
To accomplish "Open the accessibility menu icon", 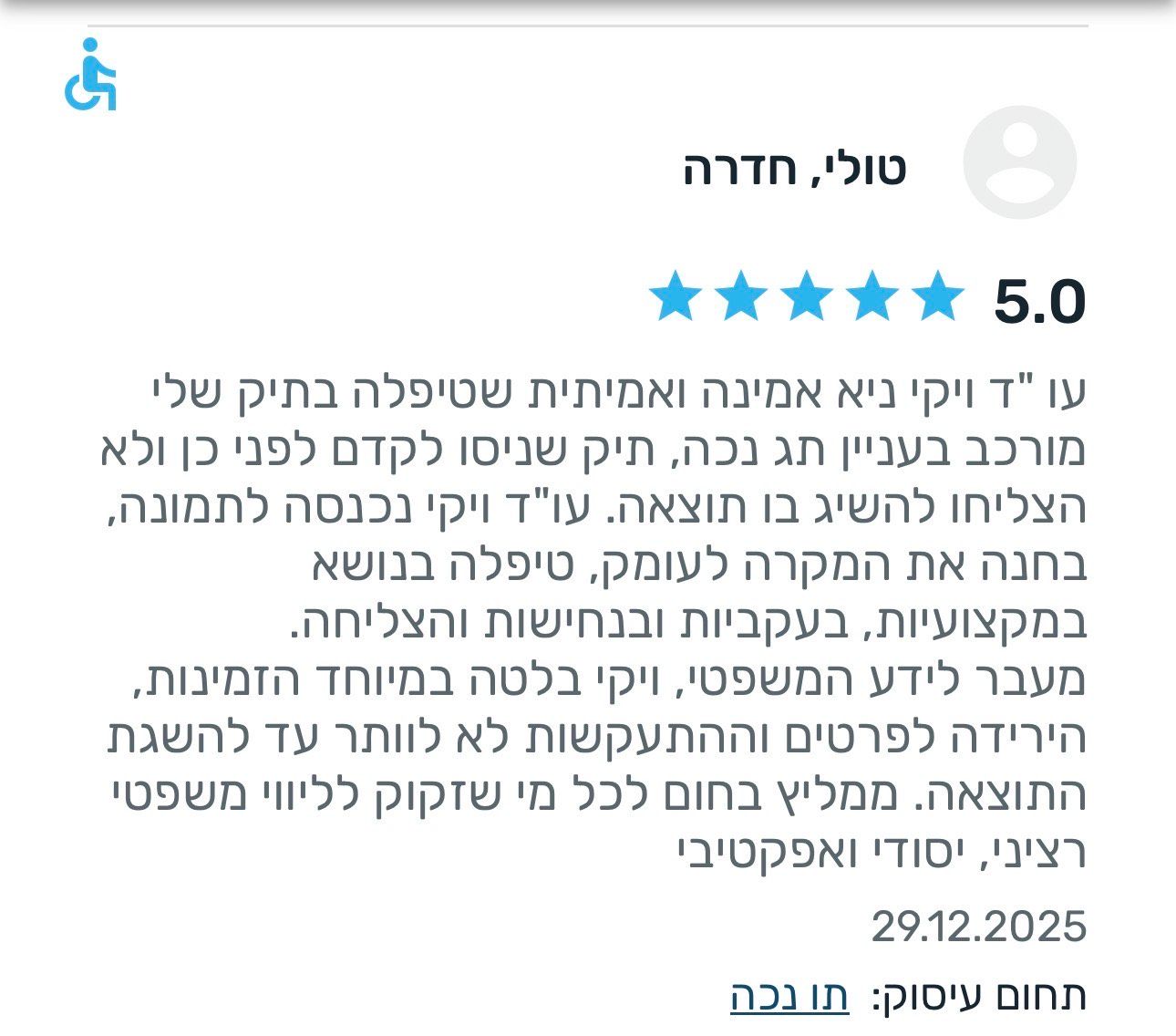I will coord(90,75).
